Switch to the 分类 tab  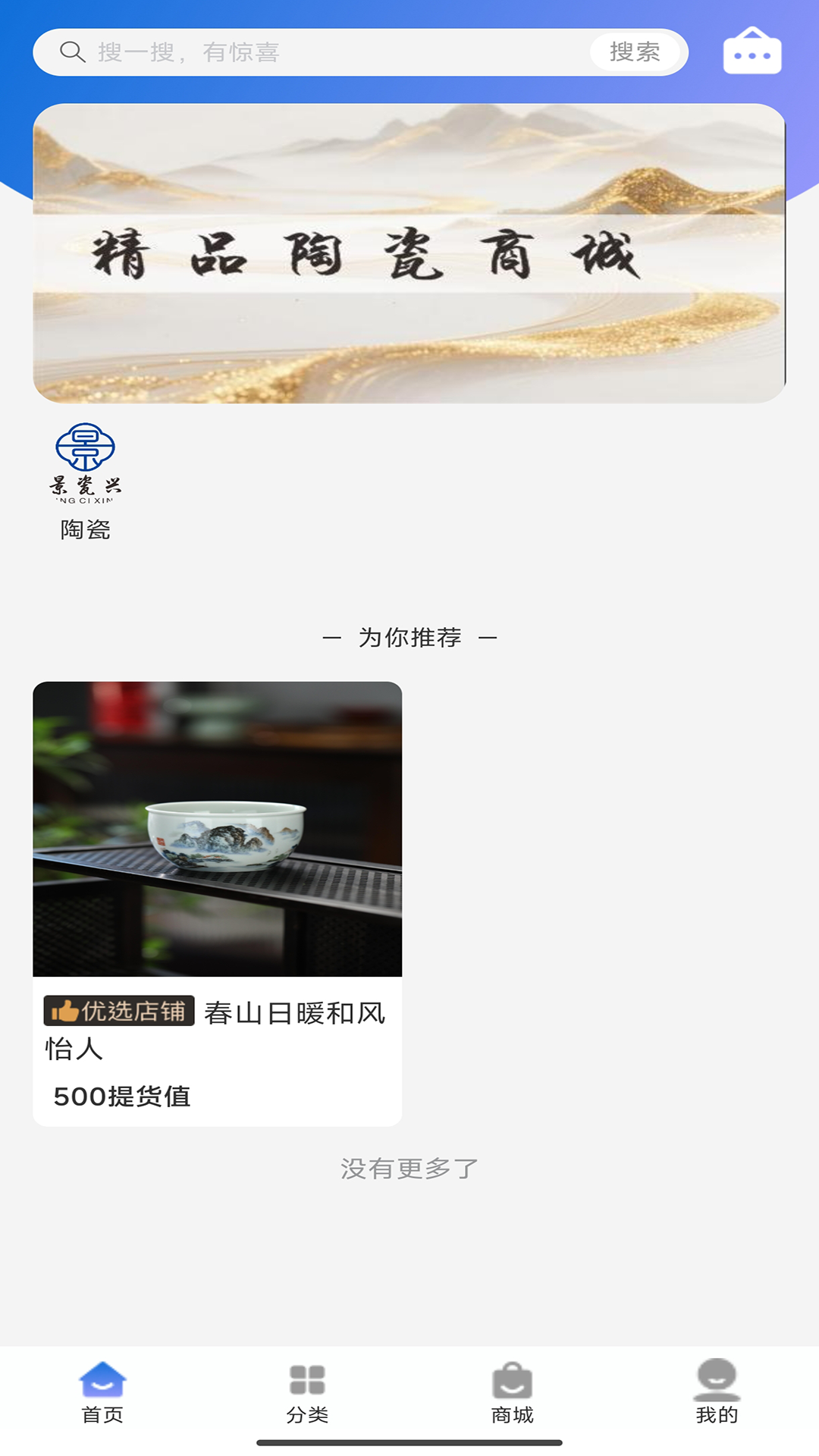pos(306,1399)
